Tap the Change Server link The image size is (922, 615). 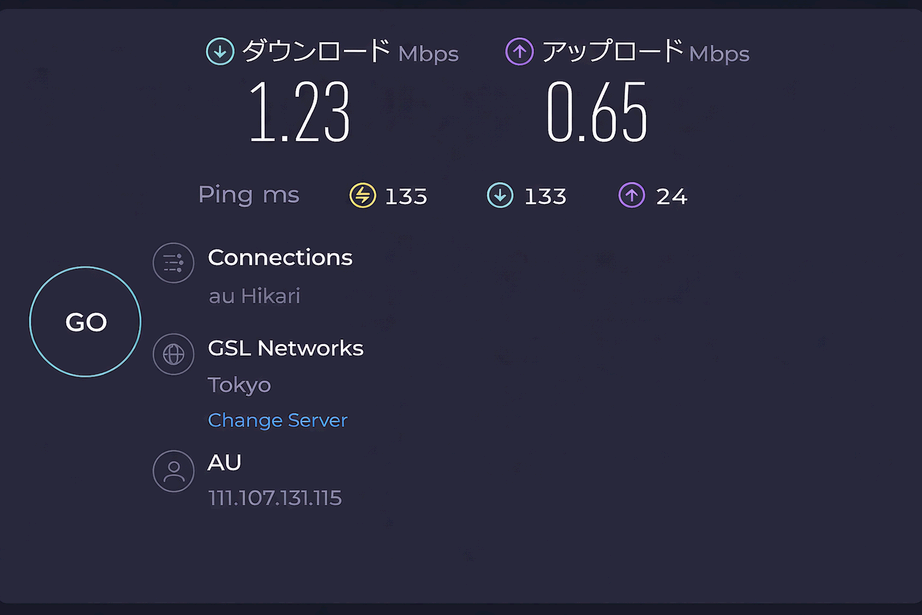(x=277, y=420)
